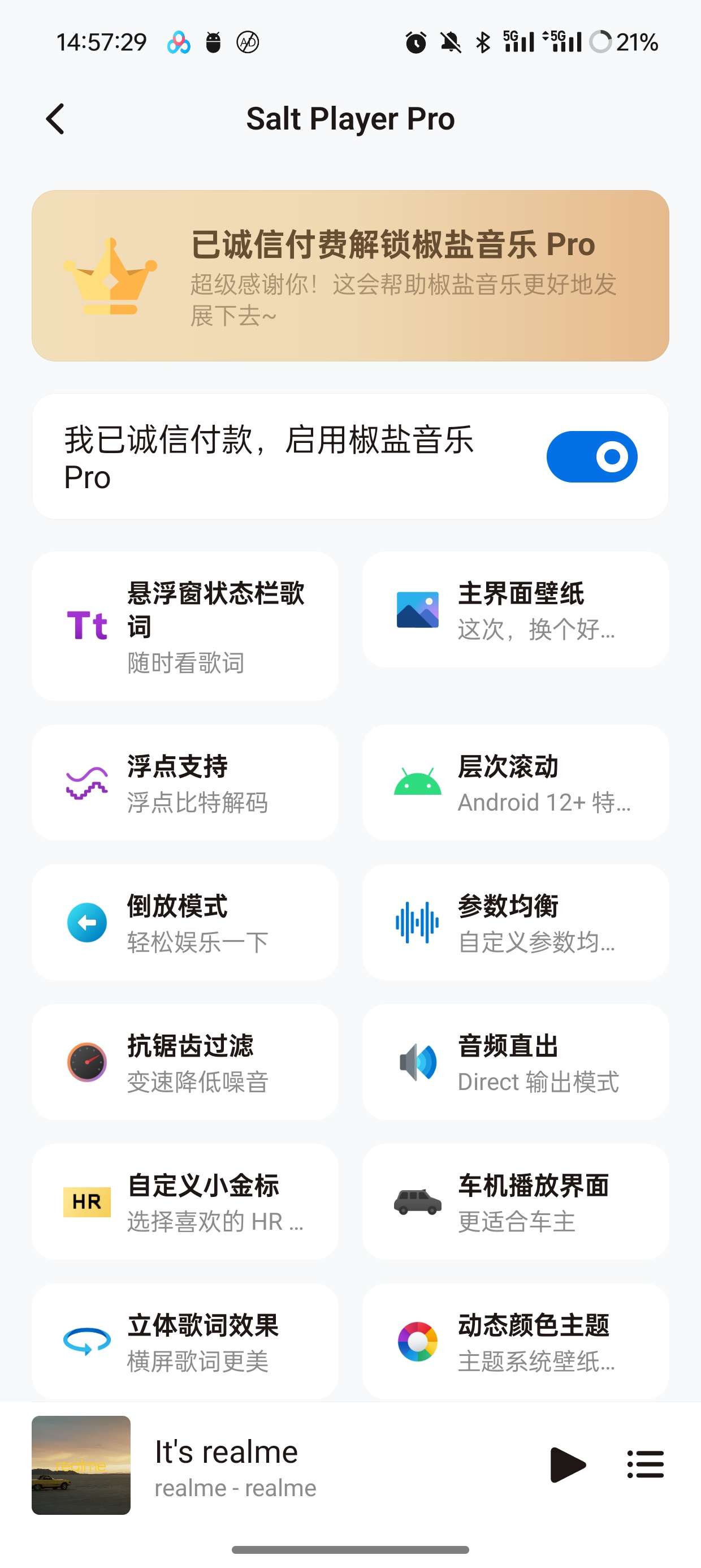The image size is (701, 1568).
Task: Open 层次滚动 Android 12+ card
Action: [516, 783]
